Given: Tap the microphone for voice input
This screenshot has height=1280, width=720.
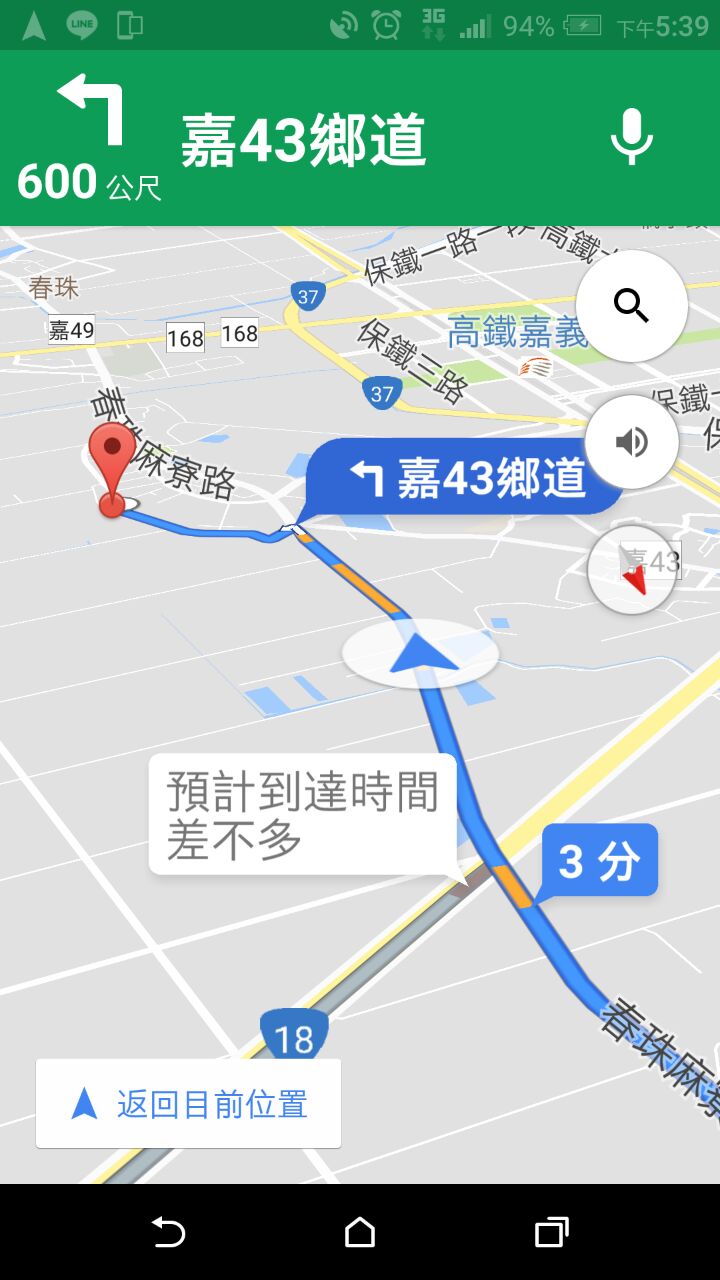Looking at the screenshot, I should click(631, 138).
